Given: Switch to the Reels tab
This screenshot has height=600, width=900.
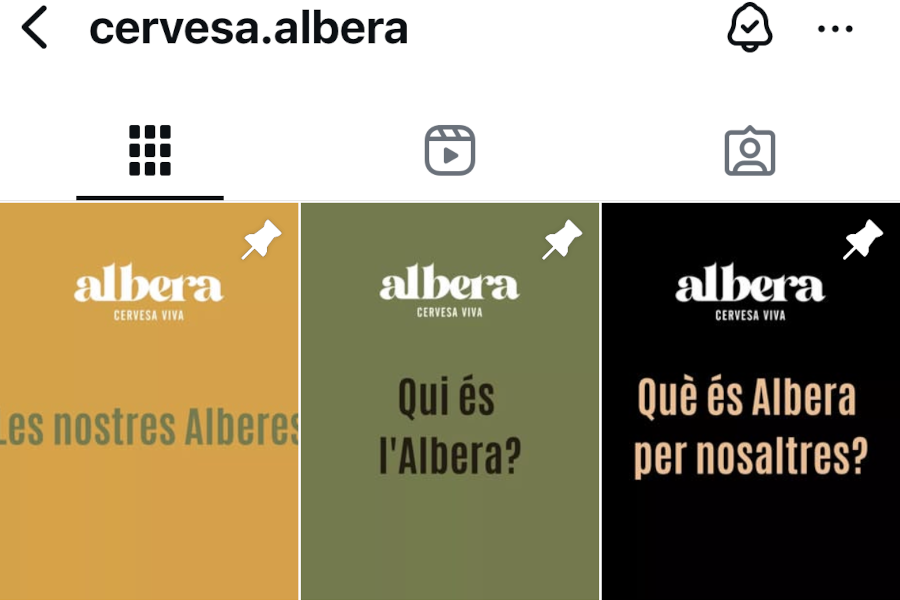Looking at the screenshot, I should click(450, 151).
